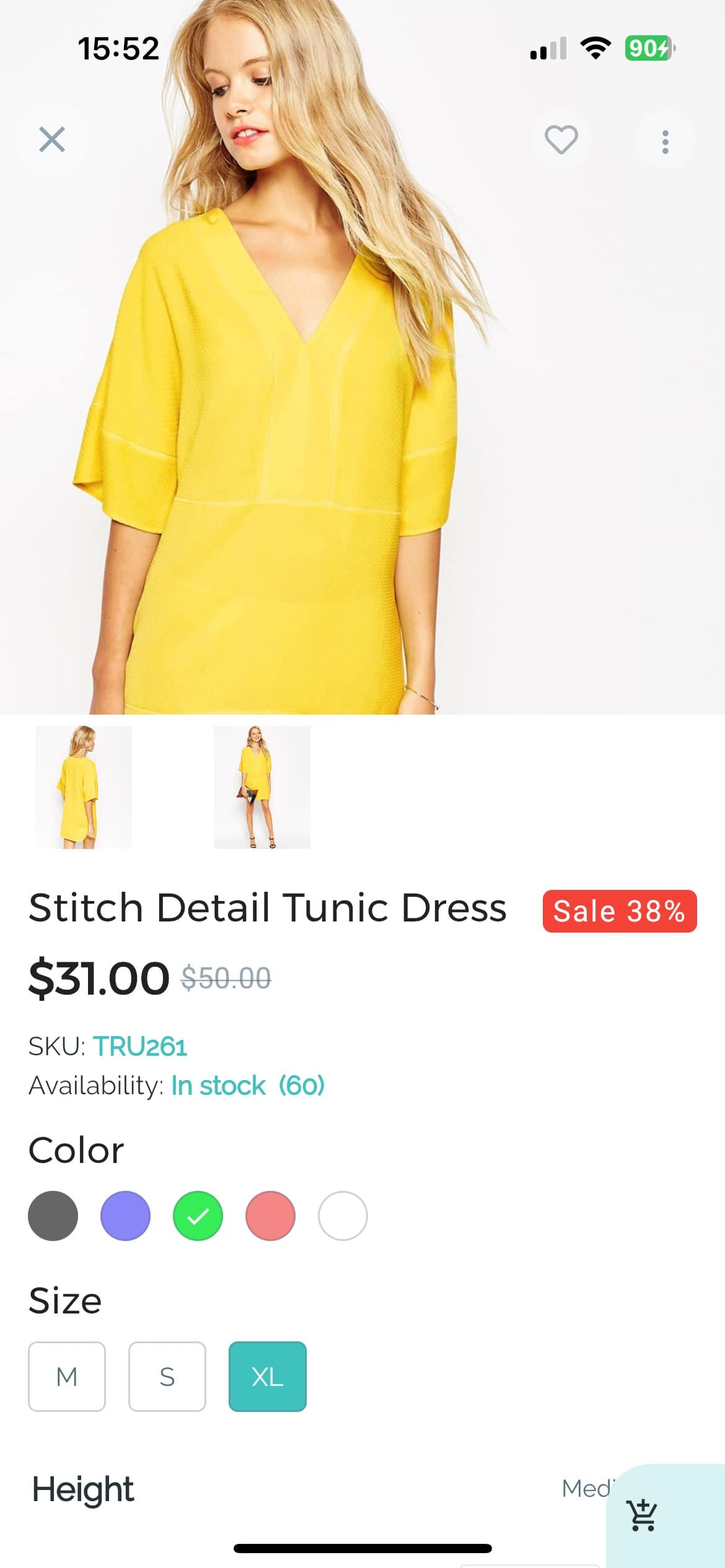725x1568 pixels.
Task: Close the product details page
Action: (52, 139)
